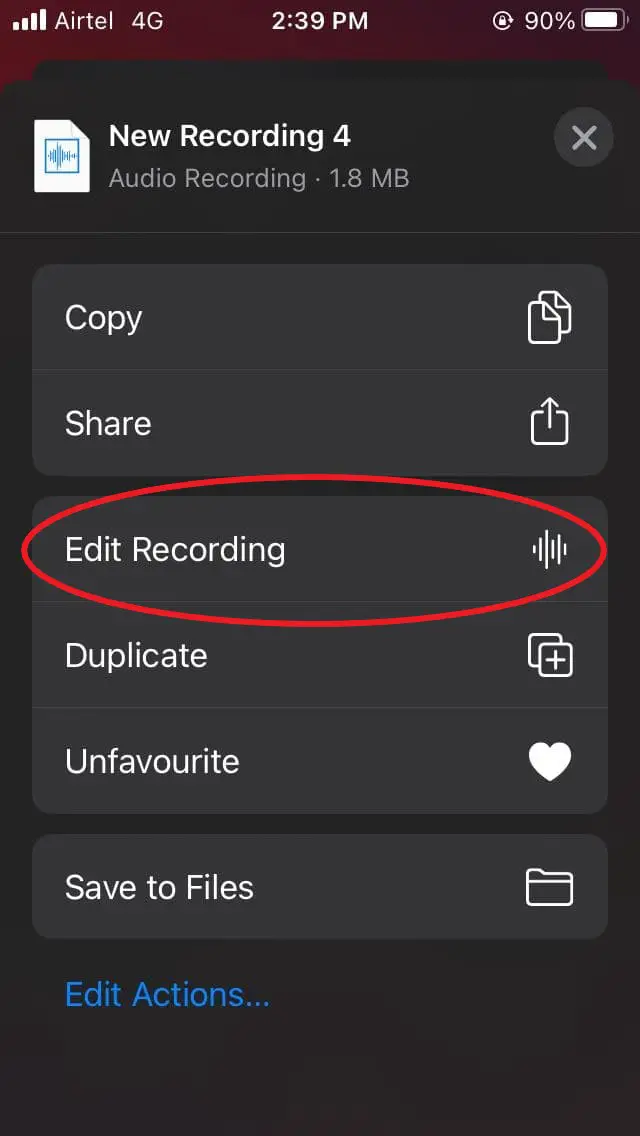This screenshot has width=640, height=1136.
Task: Duplicate this recording
Action: (x=319, y=656)
